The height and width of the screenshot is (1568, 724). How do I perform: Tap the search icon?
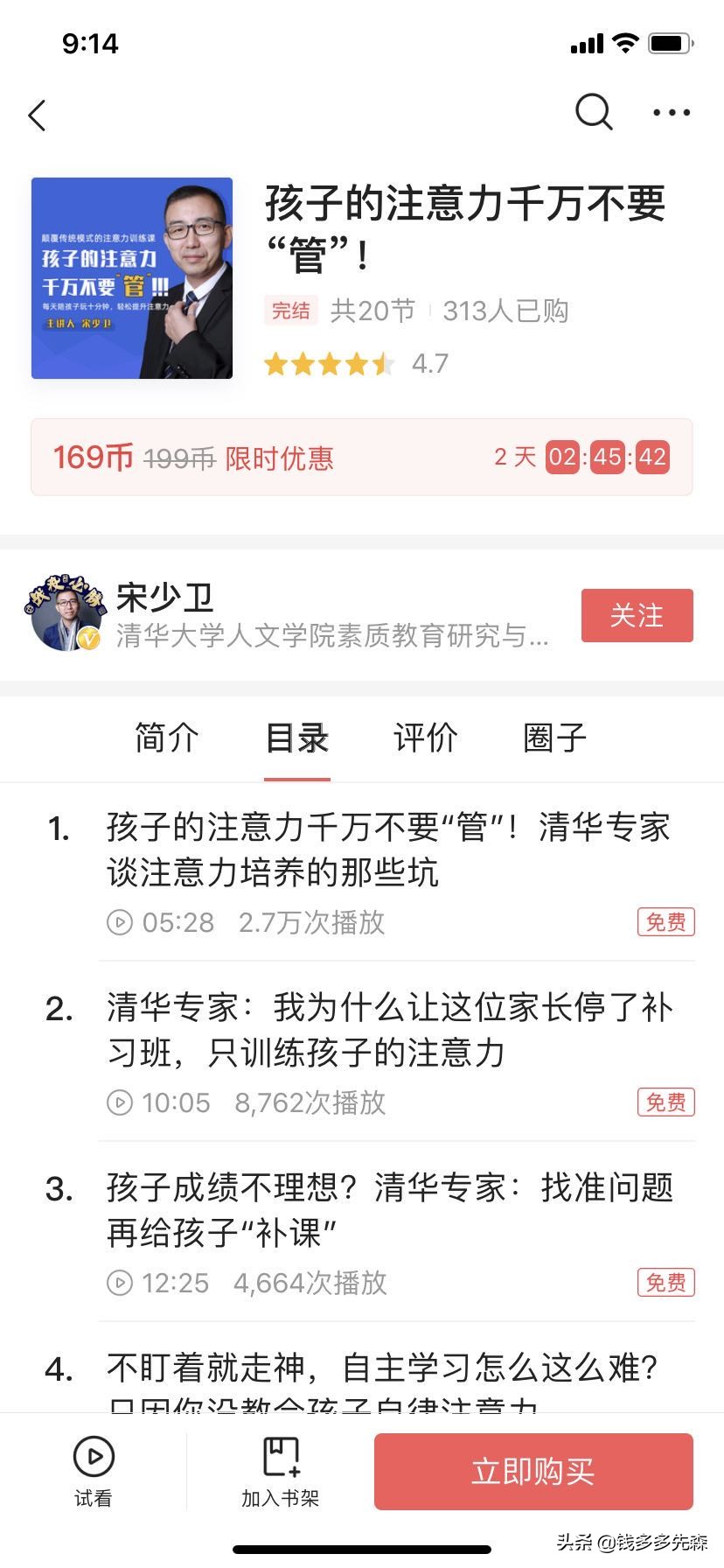593,113
